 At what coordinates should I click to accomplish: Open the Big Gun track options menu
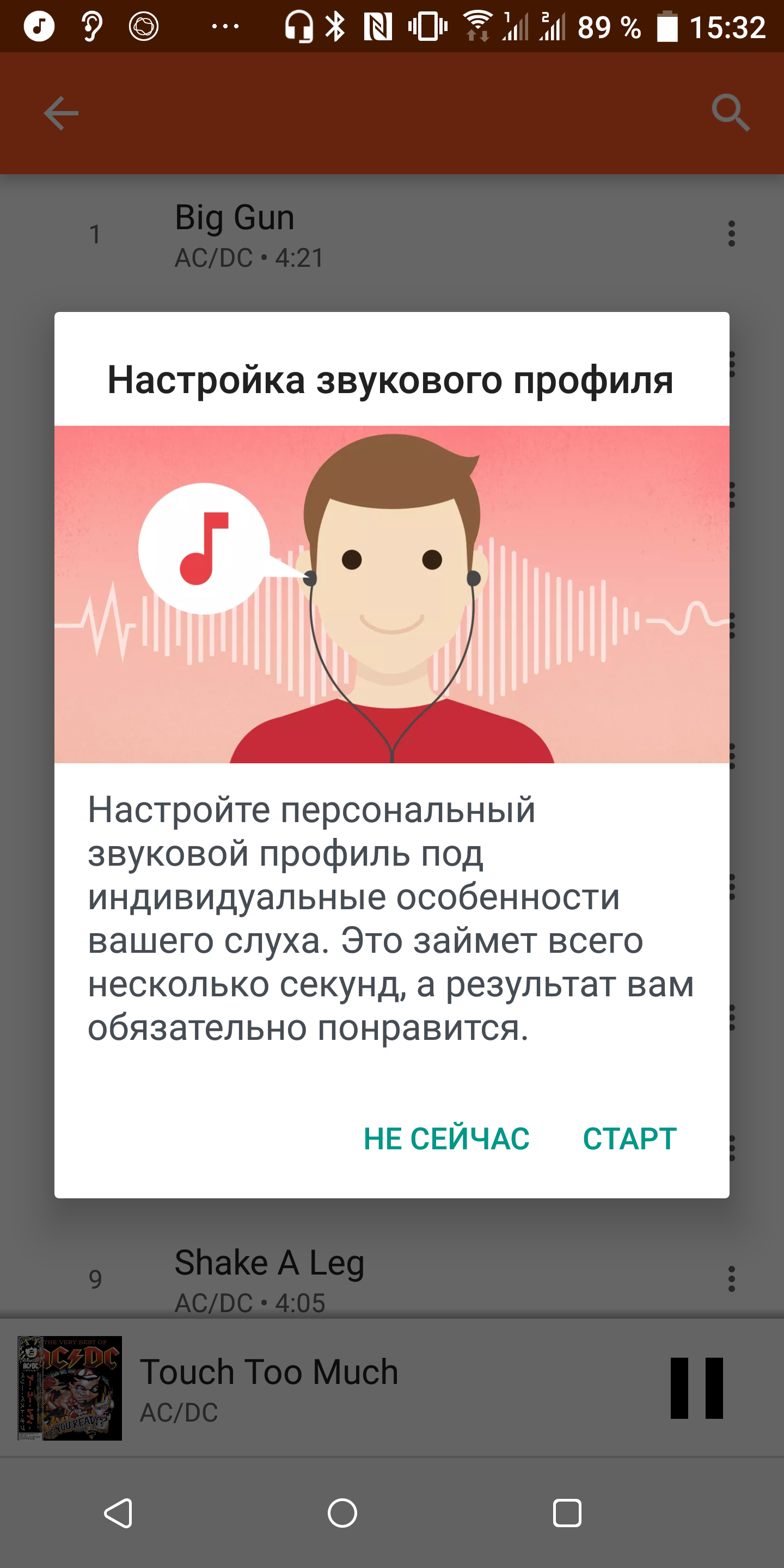point(731,234)
